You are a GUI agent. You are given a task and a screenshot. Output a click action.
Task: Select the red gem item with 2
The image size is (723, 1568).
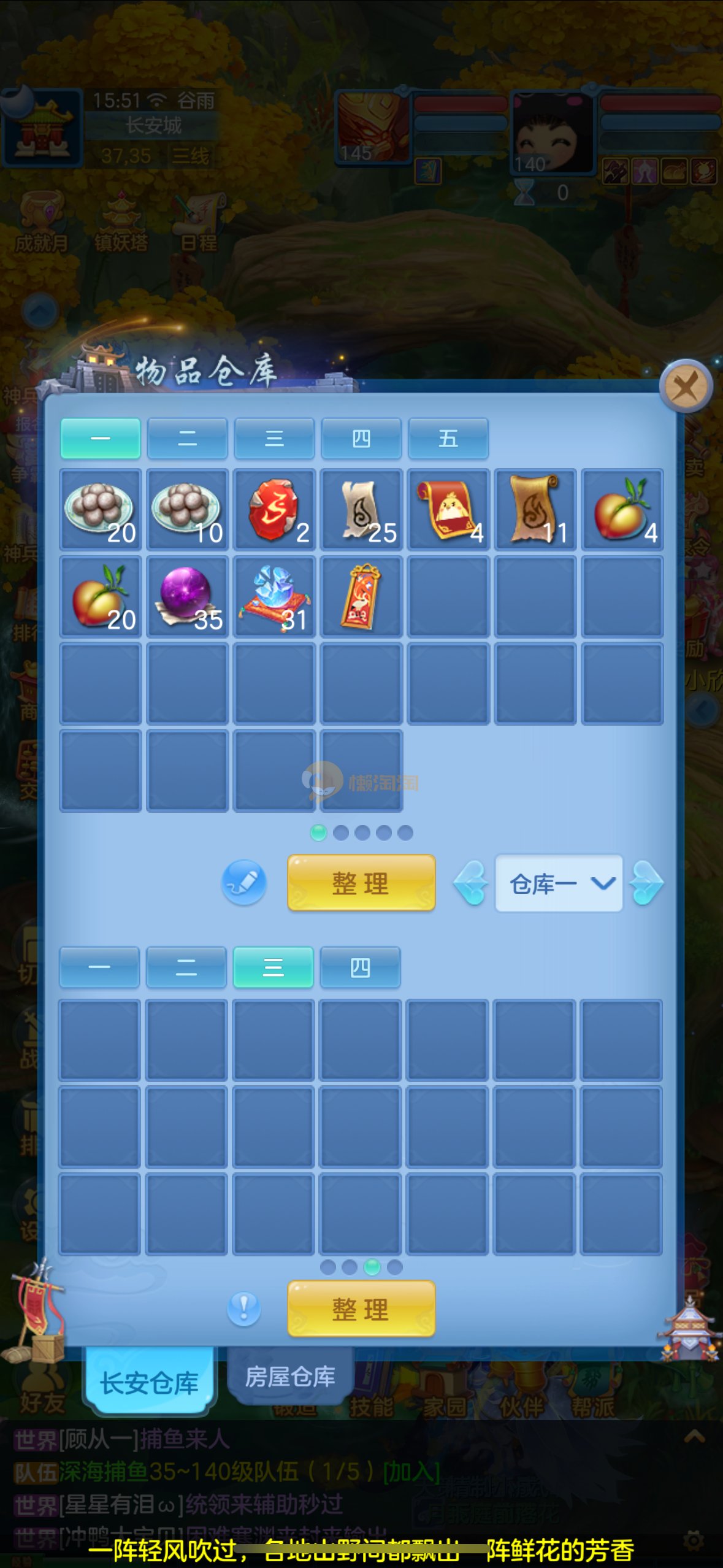[274, 510]
